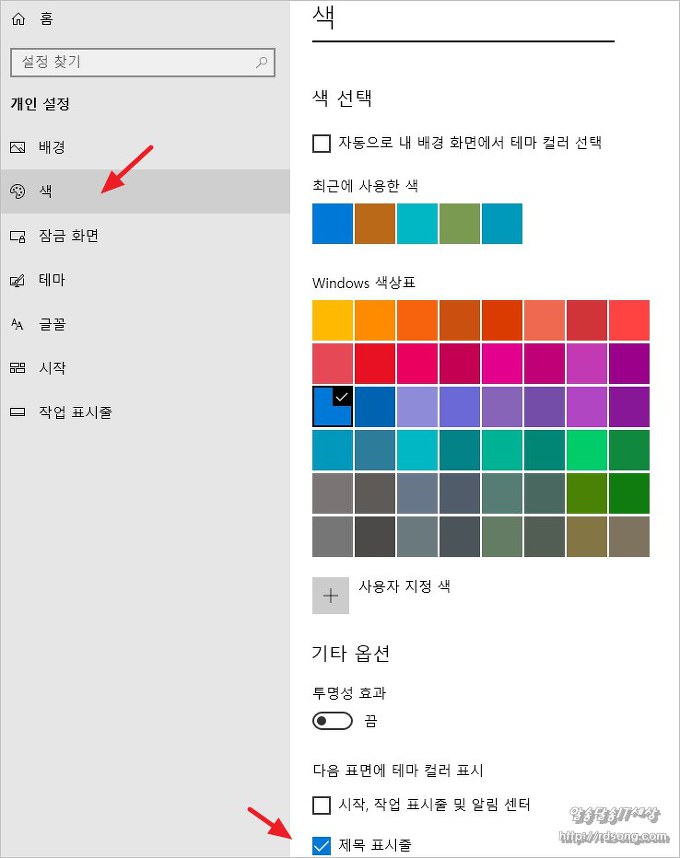This screenshot has height=858, width=680.
Task: Open 작업 표시줄 (Taskbar) settings
Action: pos(74,412)
